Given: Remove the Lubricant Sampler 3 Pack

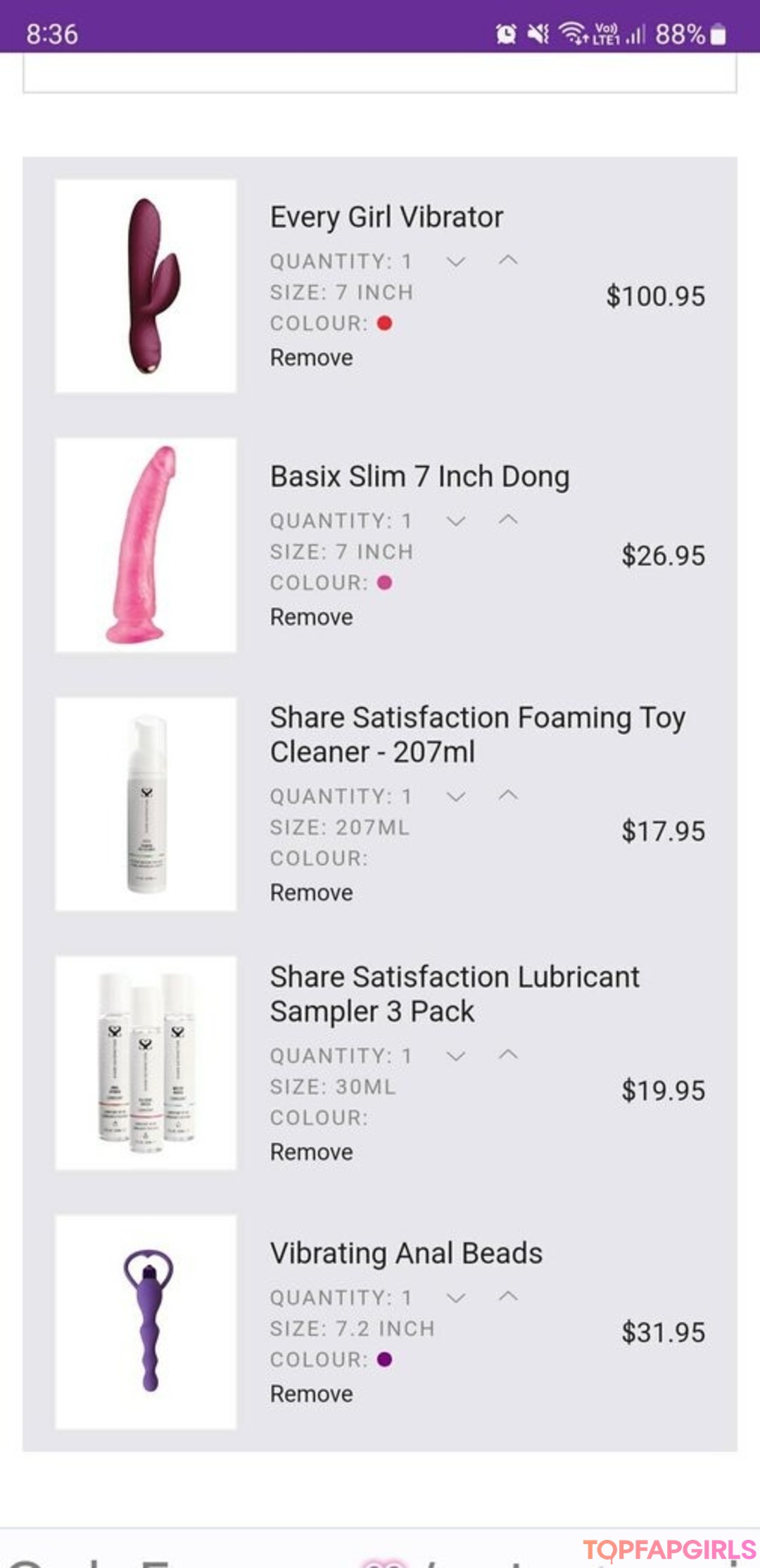Looking at the screenshot, I should coord(311,1152).
